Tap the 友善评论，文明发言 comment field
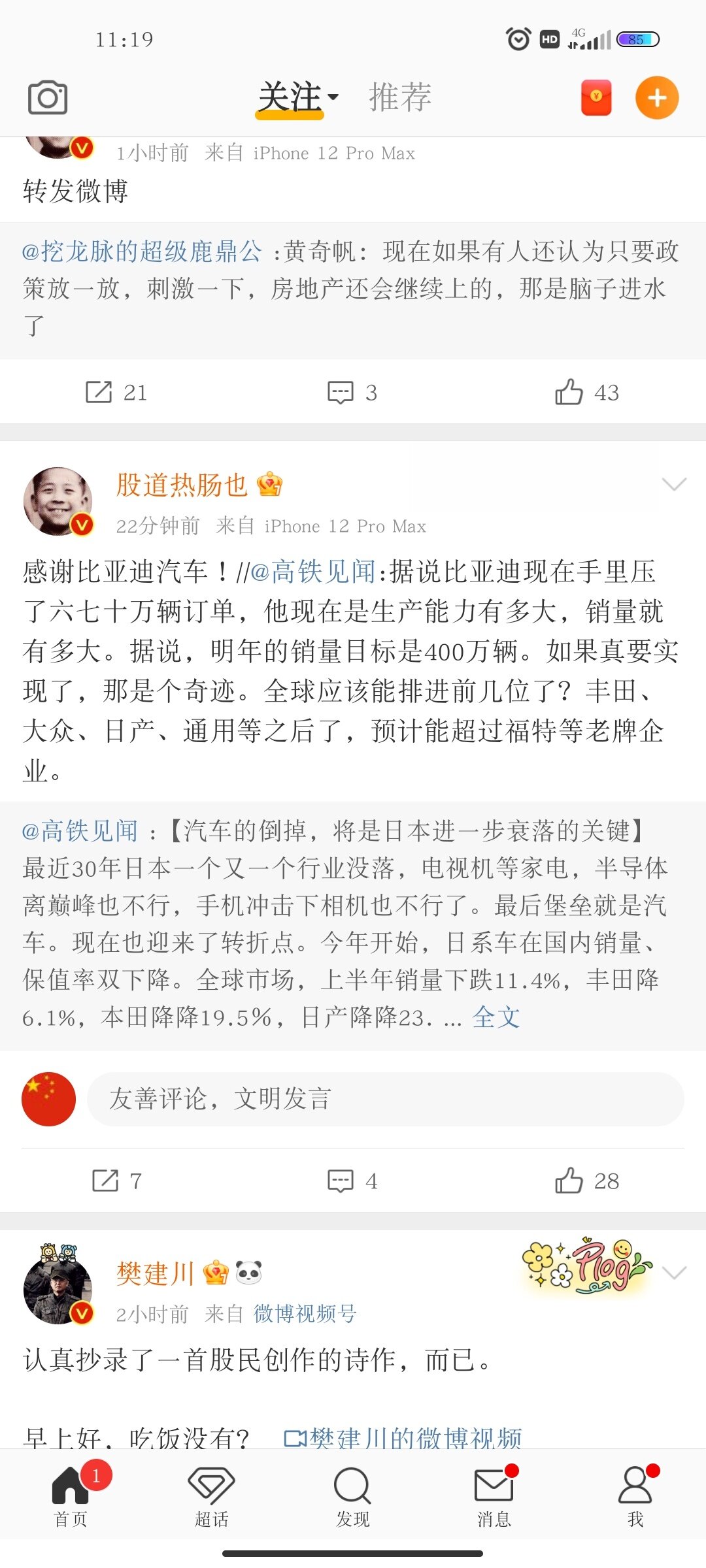706x1568 pixels. pyautogui.click(x=386, y=1099)
